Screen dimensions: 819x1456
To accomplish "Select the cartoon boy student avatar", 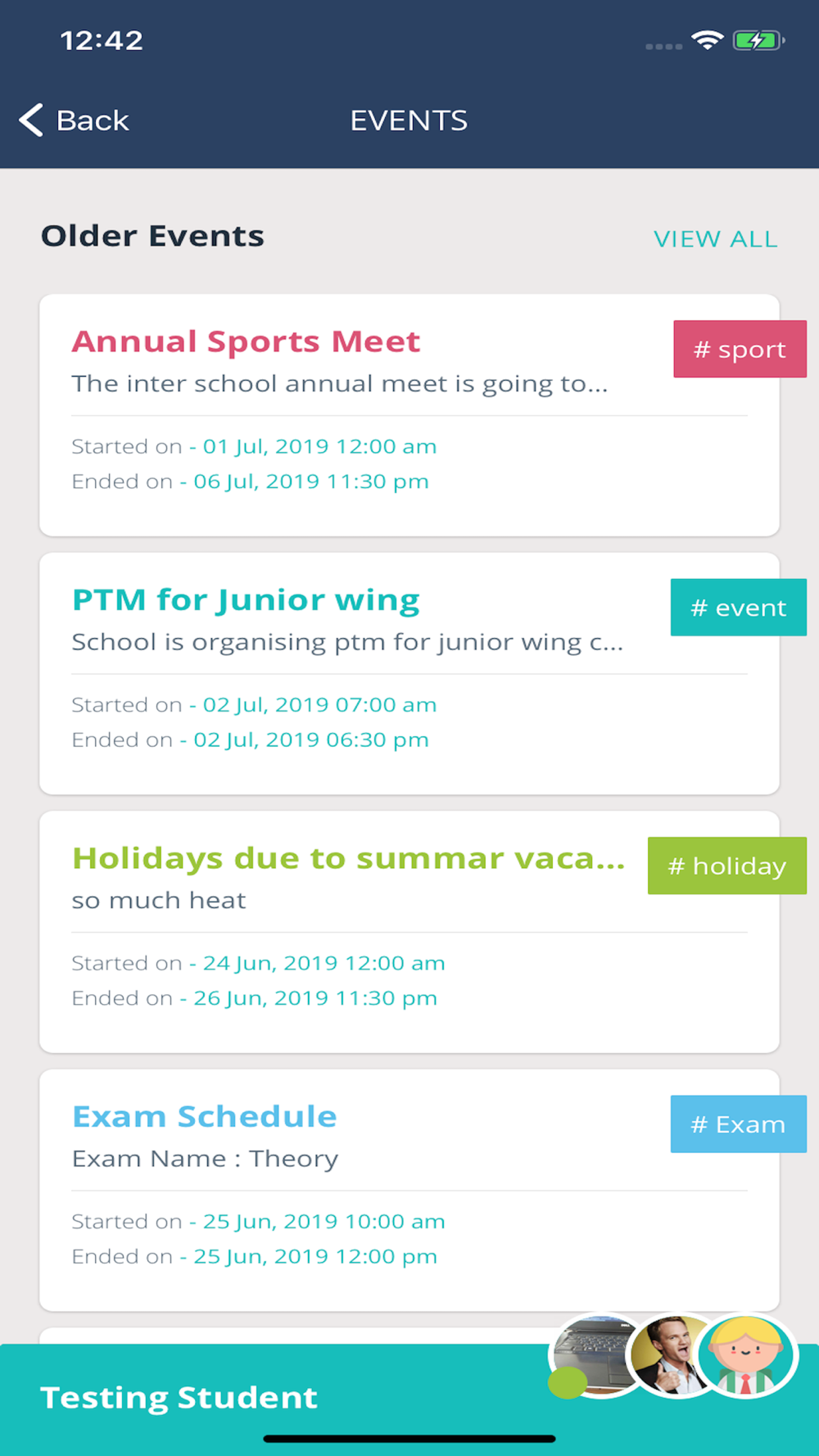I will [746, 1356].
